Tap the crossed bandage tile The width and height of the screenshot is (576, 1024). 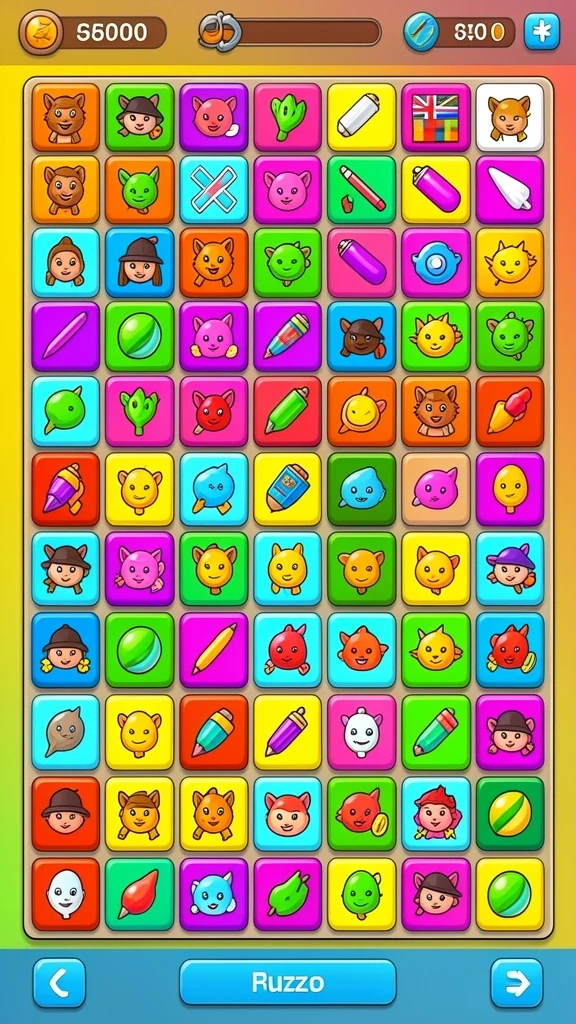[214, 190]
